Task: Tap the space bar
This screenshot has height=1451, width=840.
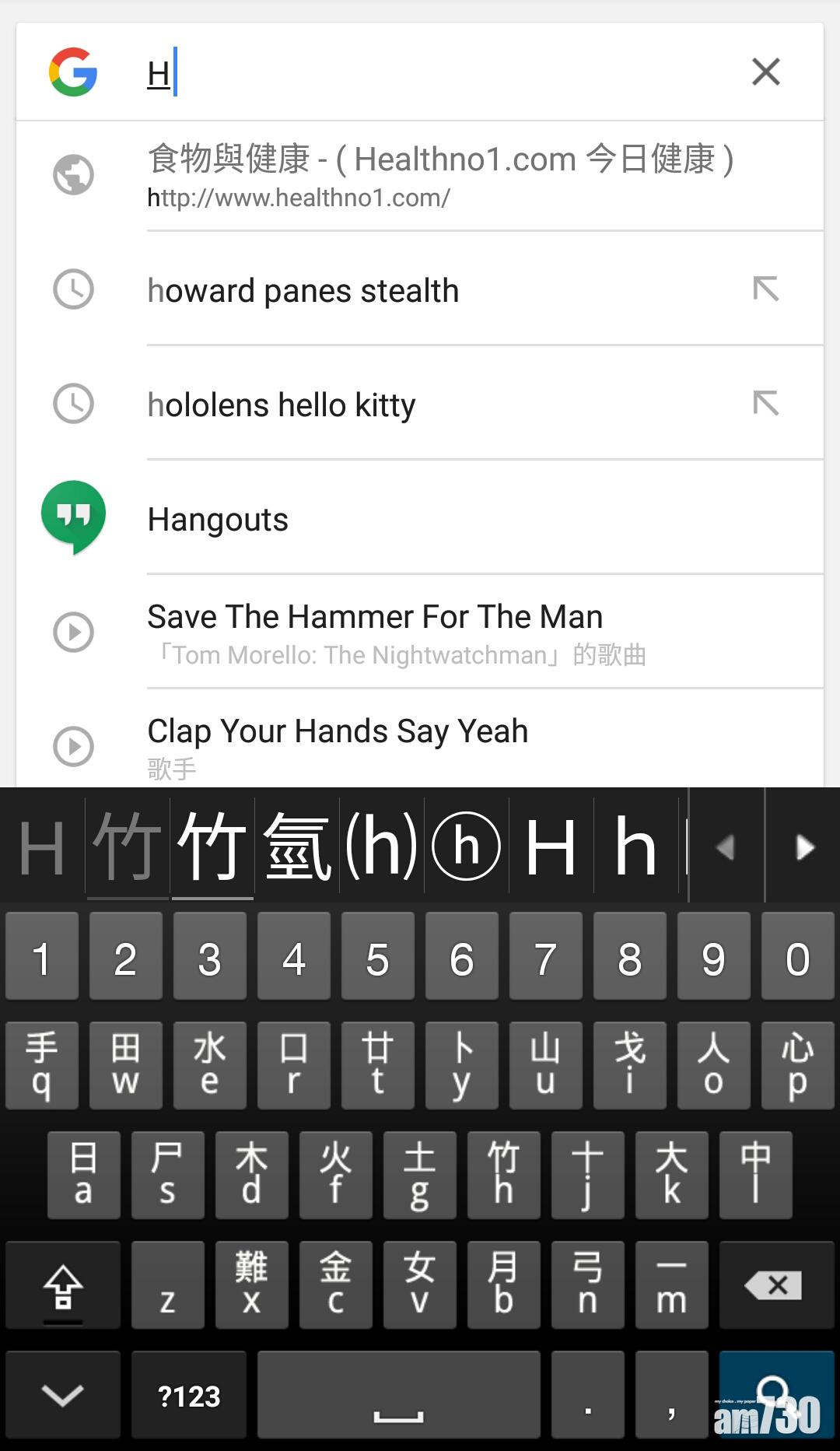Action: click(x=398, y=1396)
